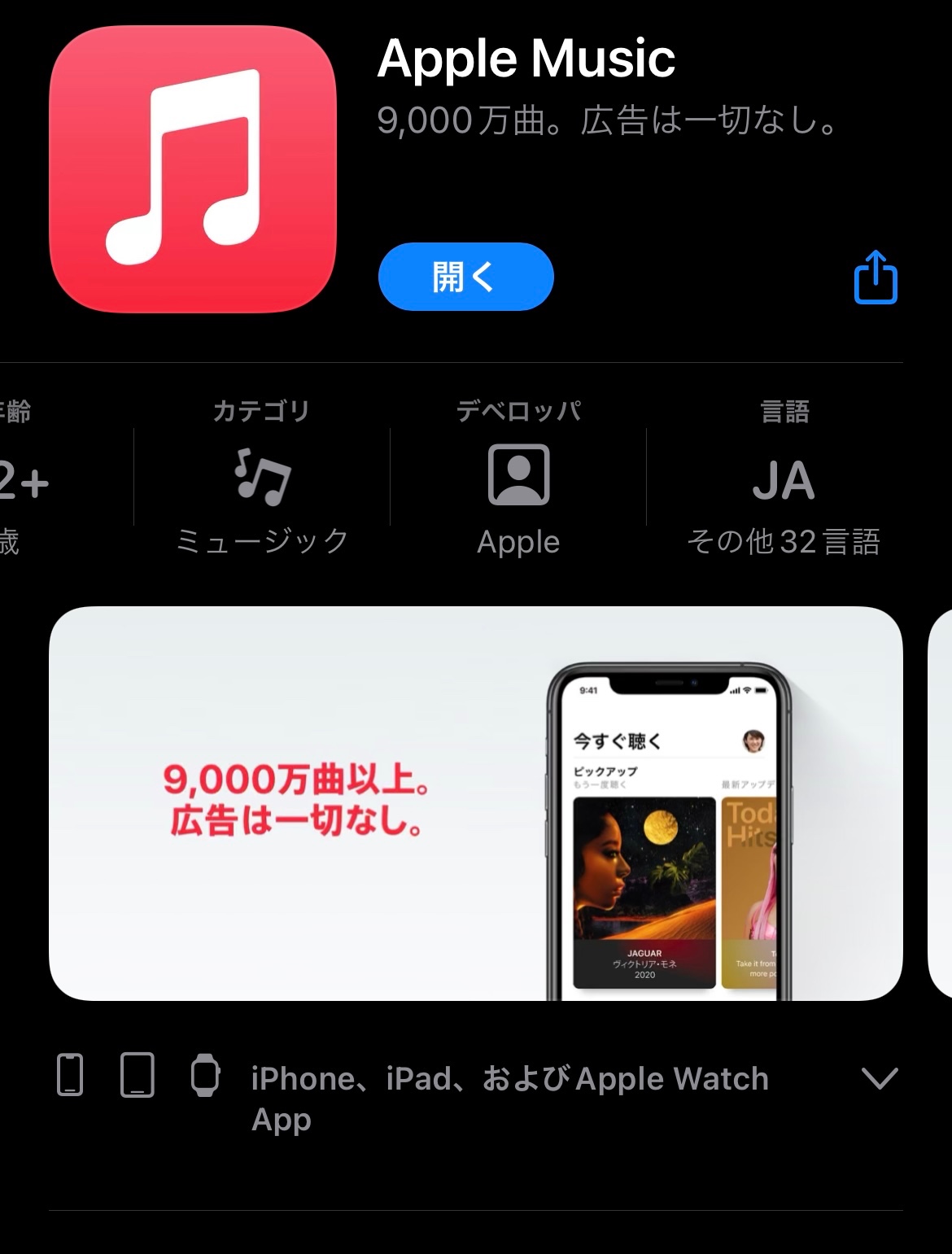The width and height of the screenshot is (952, 1254).
Task: Share the Apple Music app page
Action: coord(876,278)
